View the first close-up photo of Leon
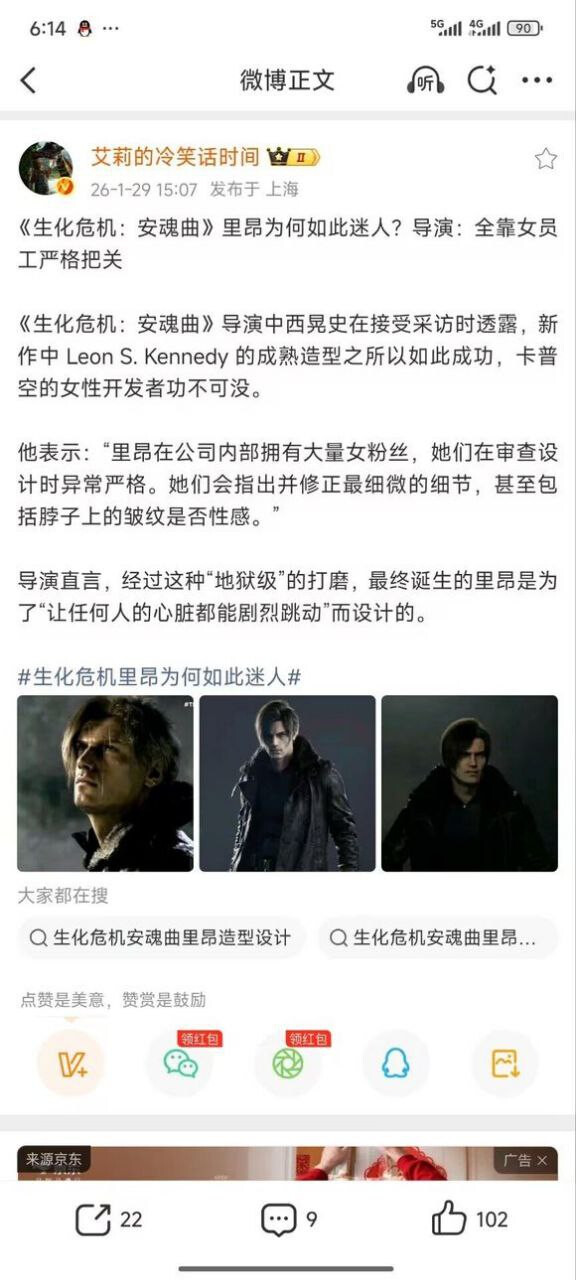 click(105, 783)
